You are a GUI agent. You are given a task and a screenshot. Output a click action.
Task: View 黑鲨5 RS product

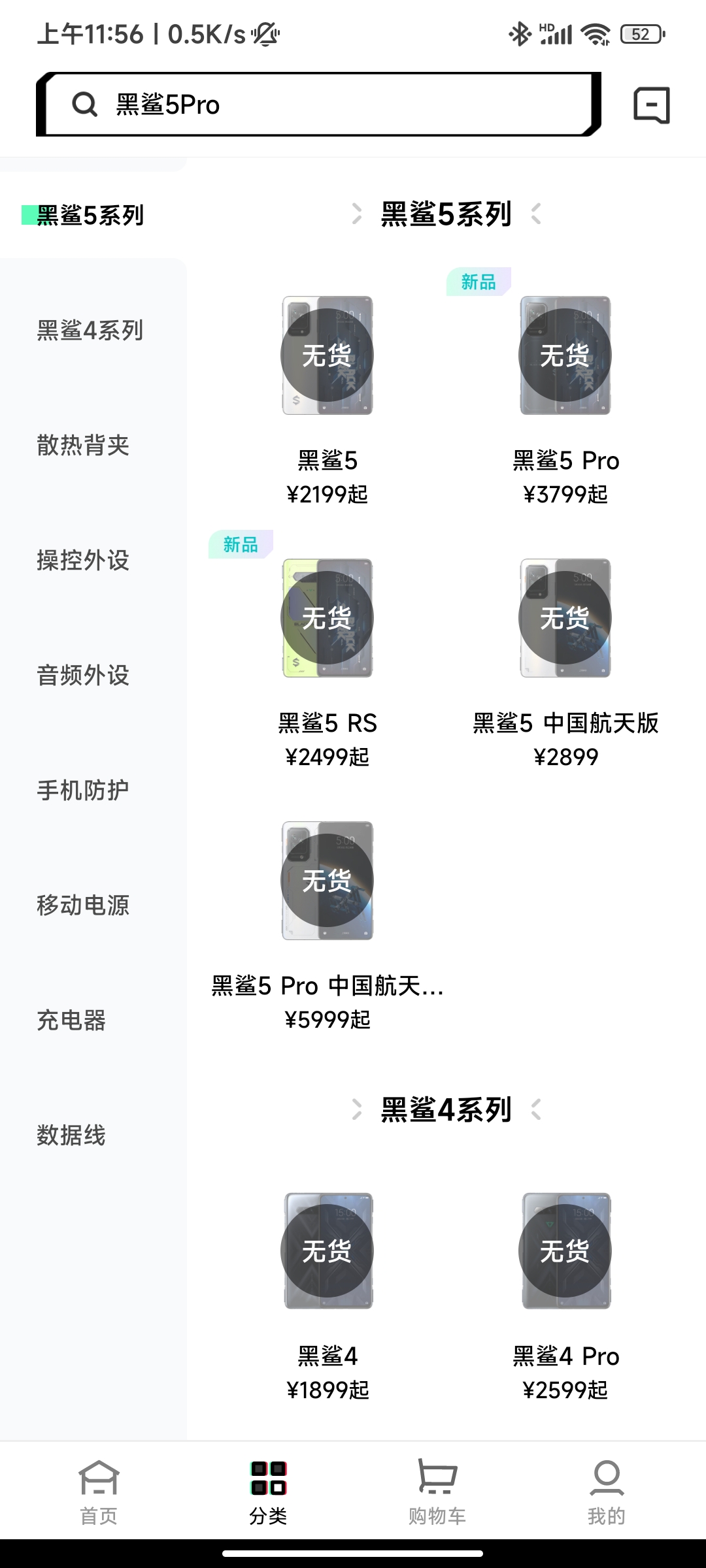point(328,653)
